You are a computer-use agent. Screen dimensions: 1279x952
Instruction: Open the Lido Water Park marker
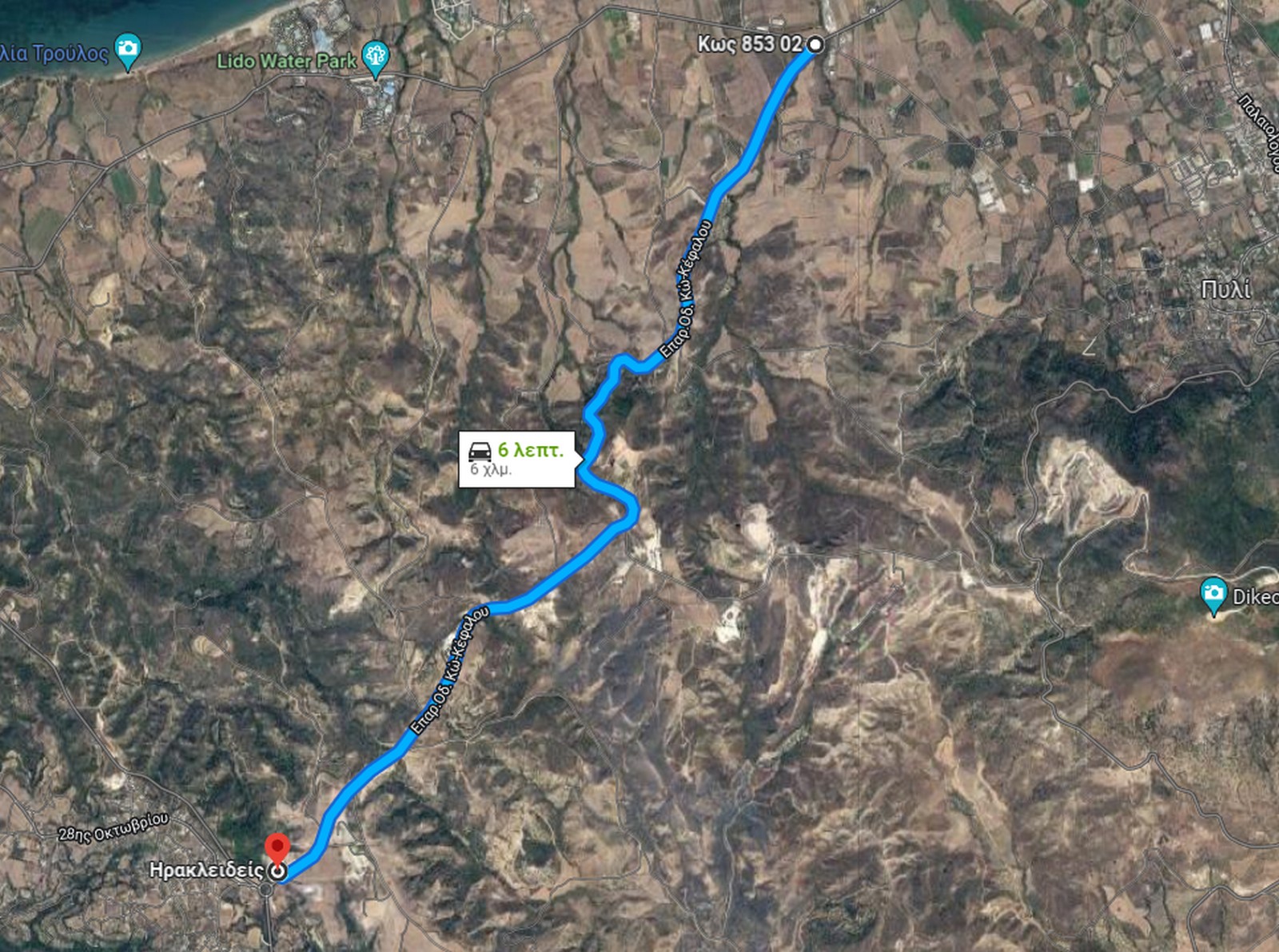(375, 58)
